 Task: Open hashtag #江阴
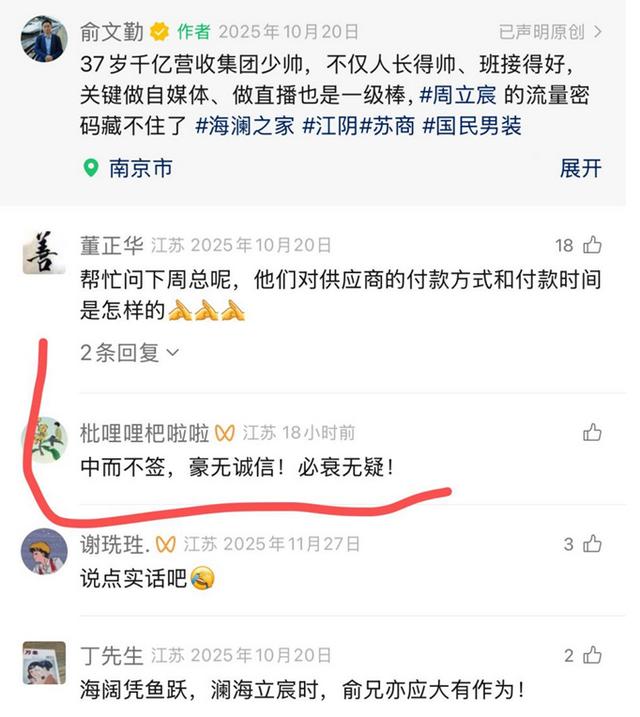coord(329,127)
